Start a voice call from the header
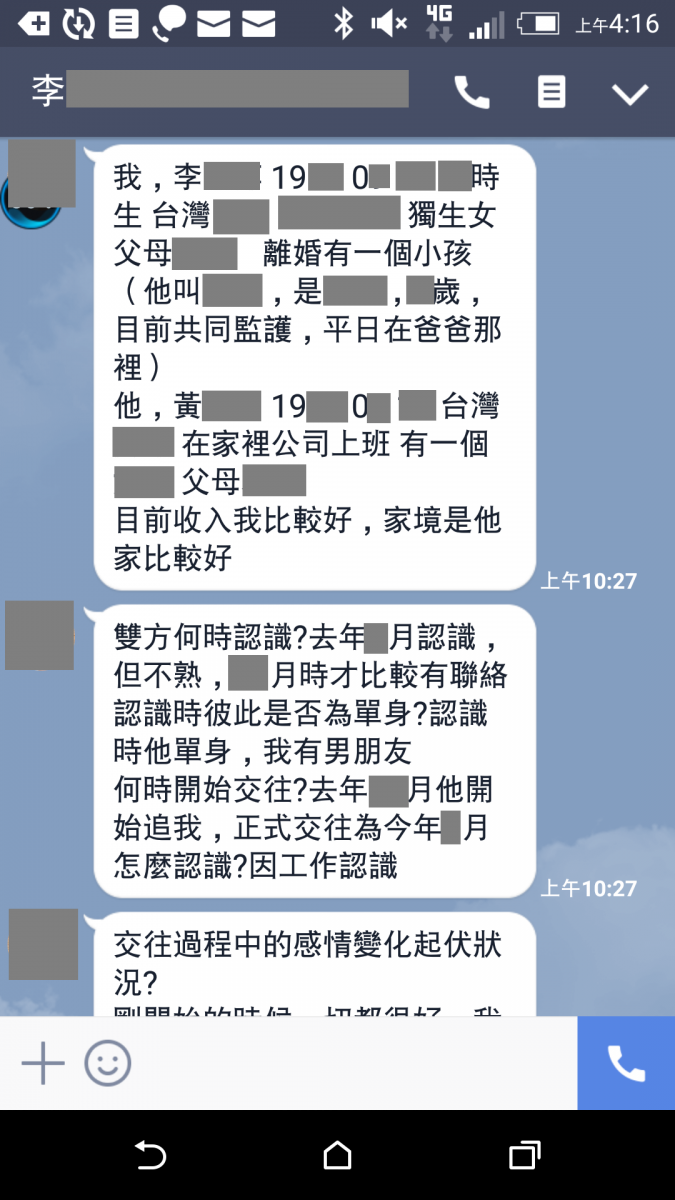This screenshot has width=675, height=1200. click(x=471, y=93)
